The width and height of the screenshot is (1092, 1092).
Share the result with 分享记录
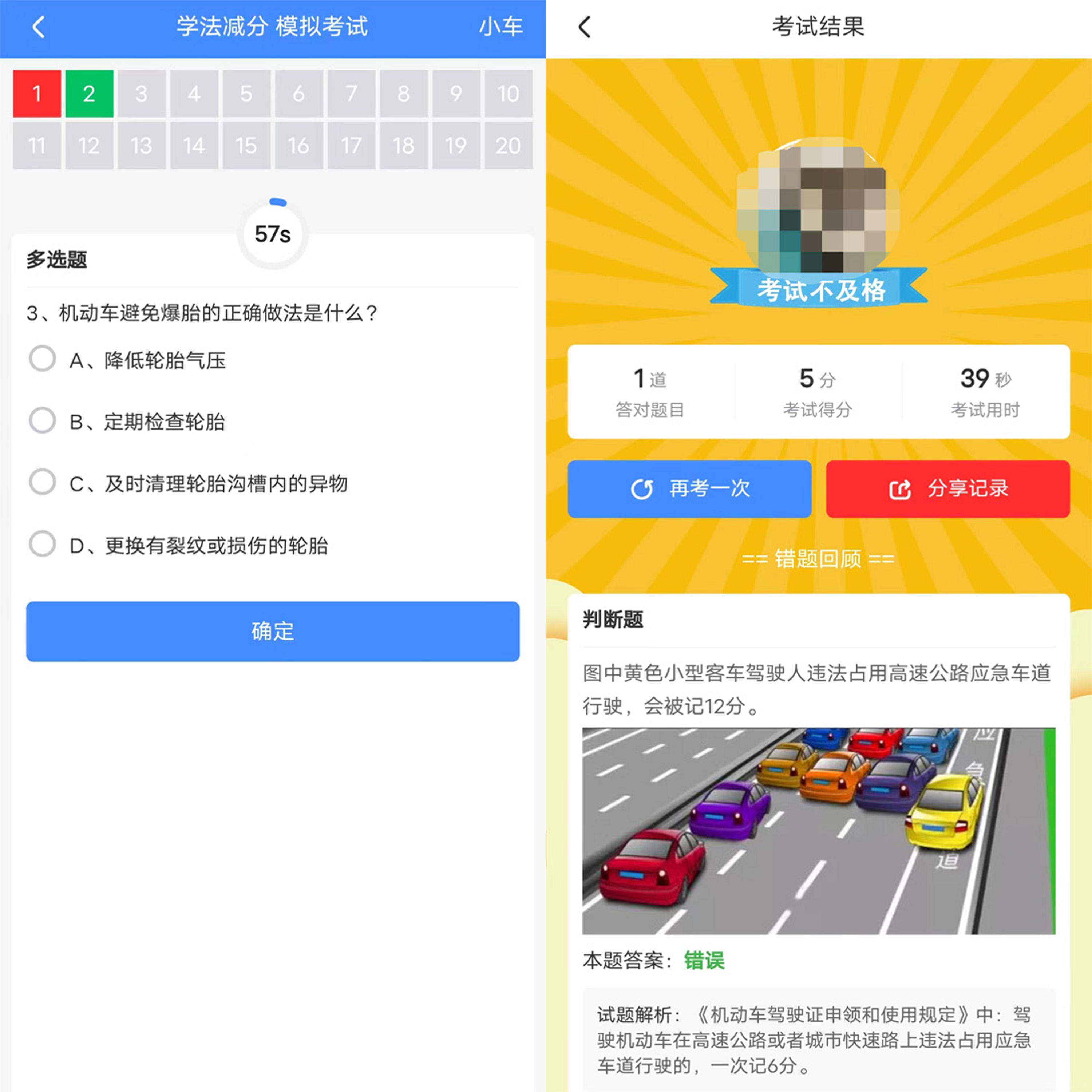948,489
